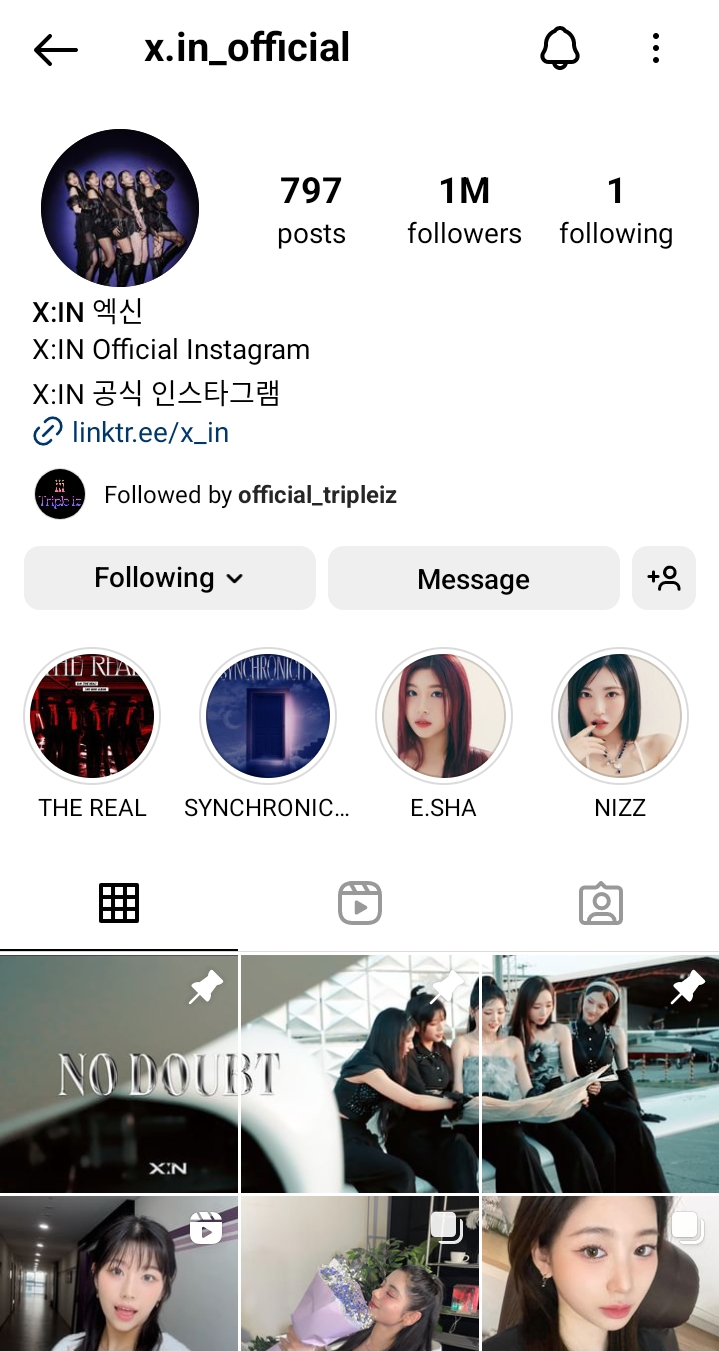Viewport: 719px width, 1352px height.
Task: Switch to the tagged posts tab
Action: point(600,903)
